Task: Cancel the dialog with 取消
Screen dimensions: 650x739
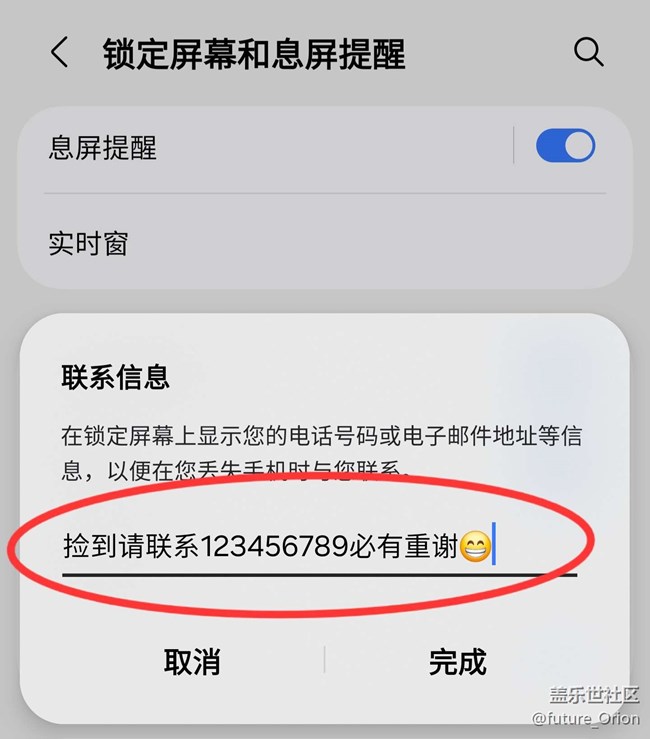Action: pos(192,661)
